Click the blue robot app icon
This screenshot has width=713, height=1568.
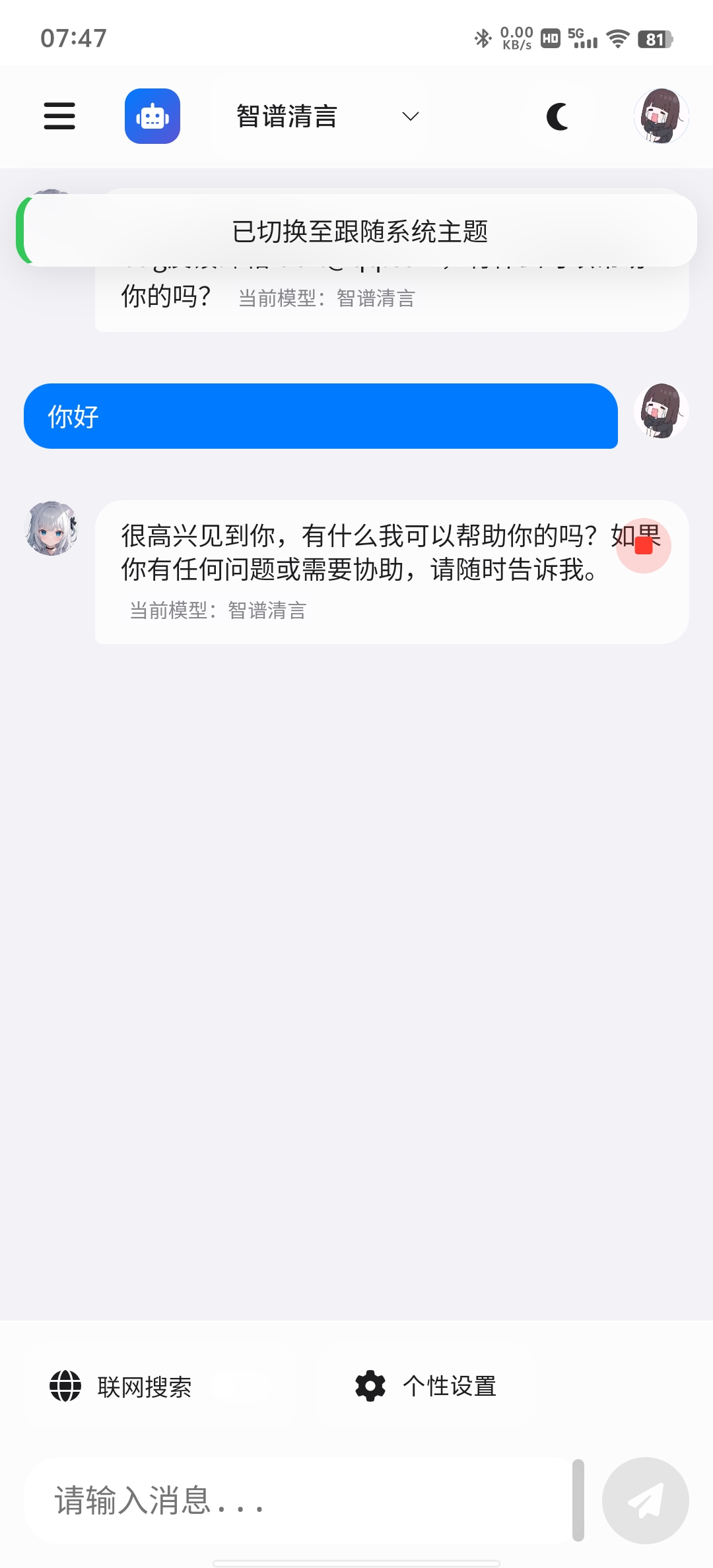pyautogui.click(x=153, y=115)
